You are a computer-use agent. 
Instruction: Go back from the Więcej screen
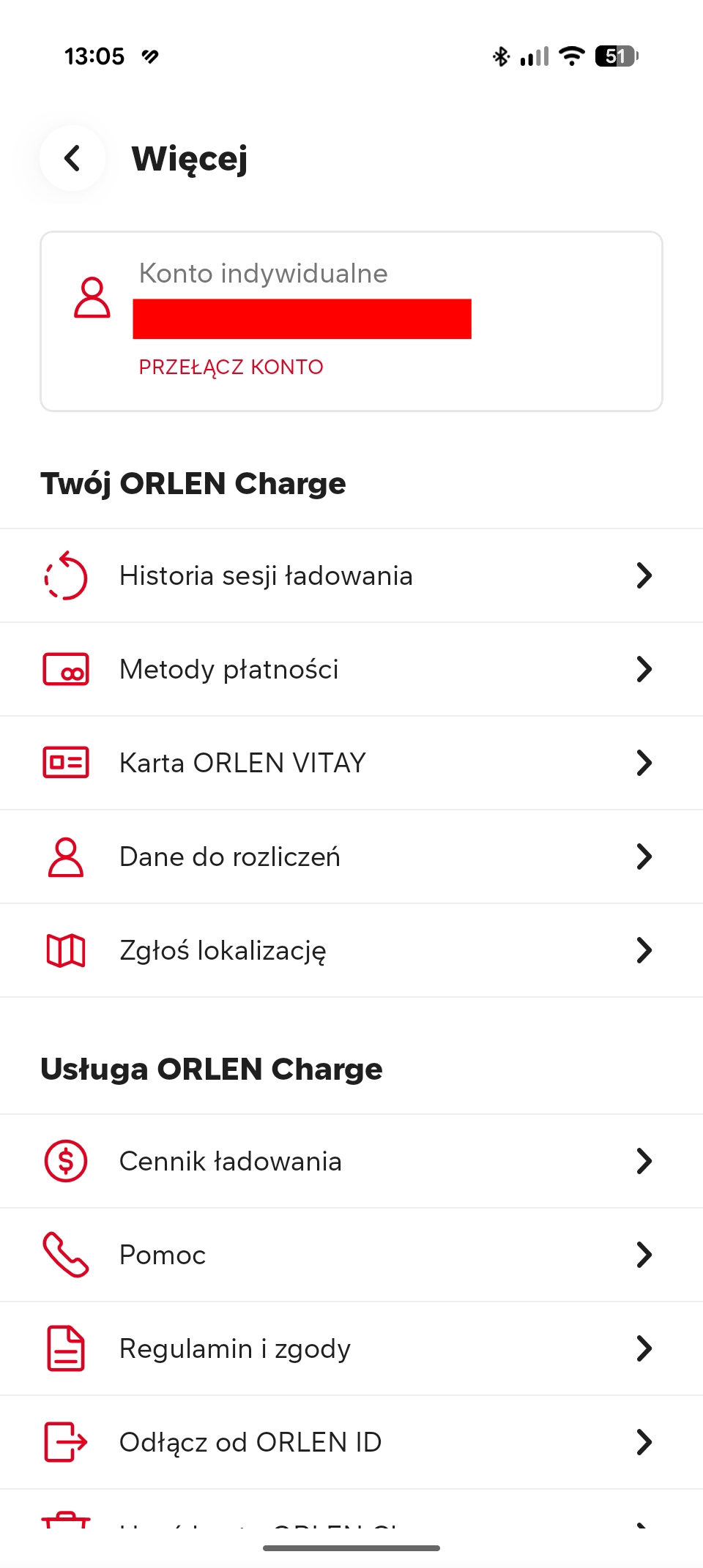(72, 158)
